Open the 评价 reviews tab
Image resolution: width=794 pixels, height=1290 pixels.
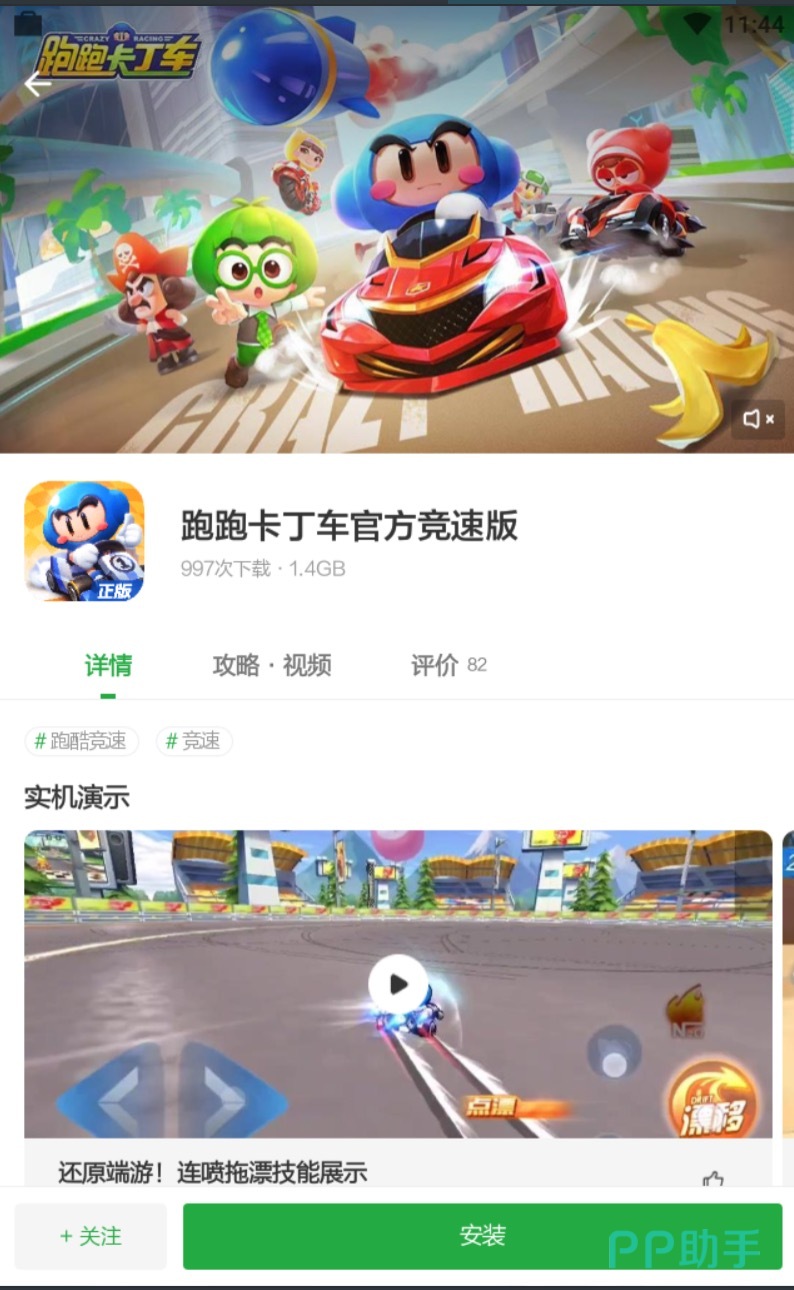[447, 665]
